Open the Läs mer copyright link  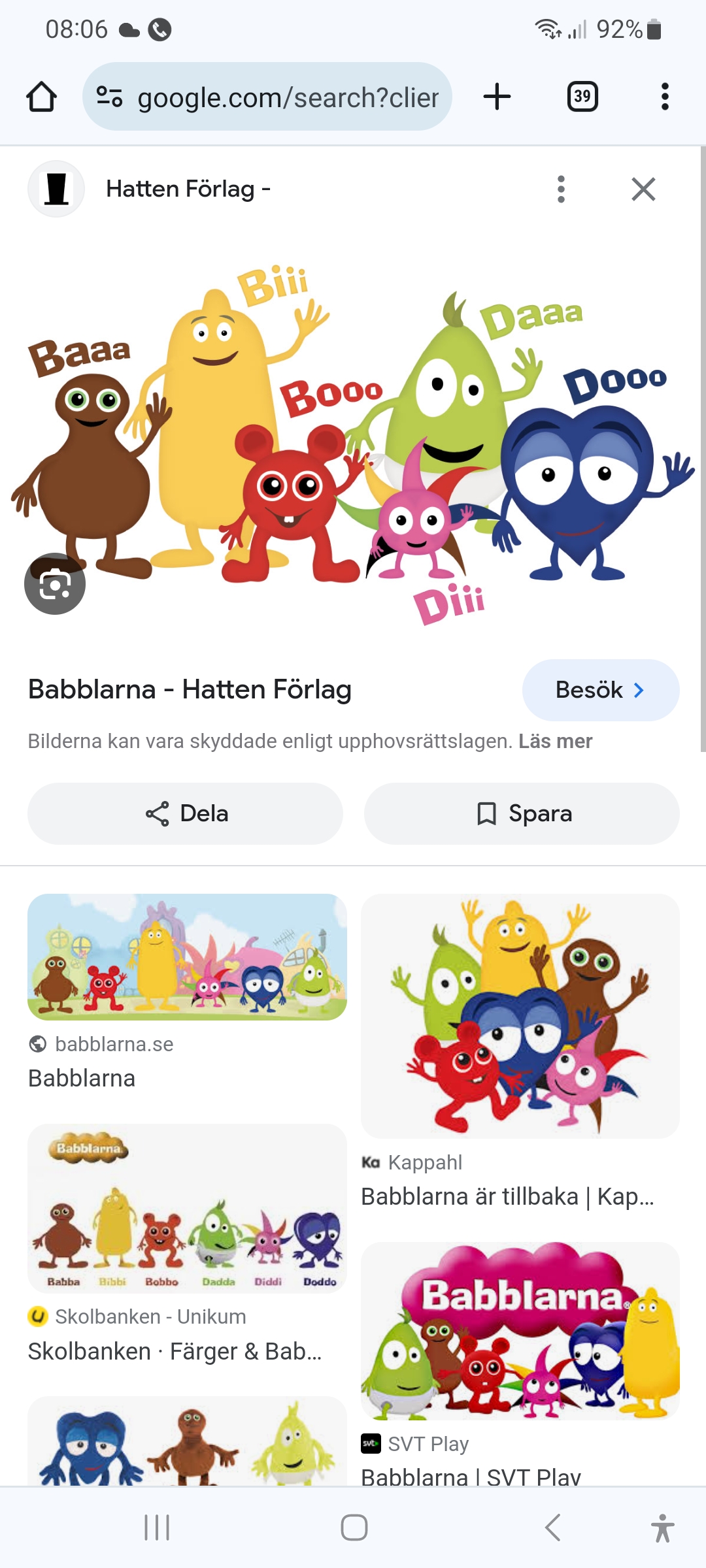click(x=555, y=742)
